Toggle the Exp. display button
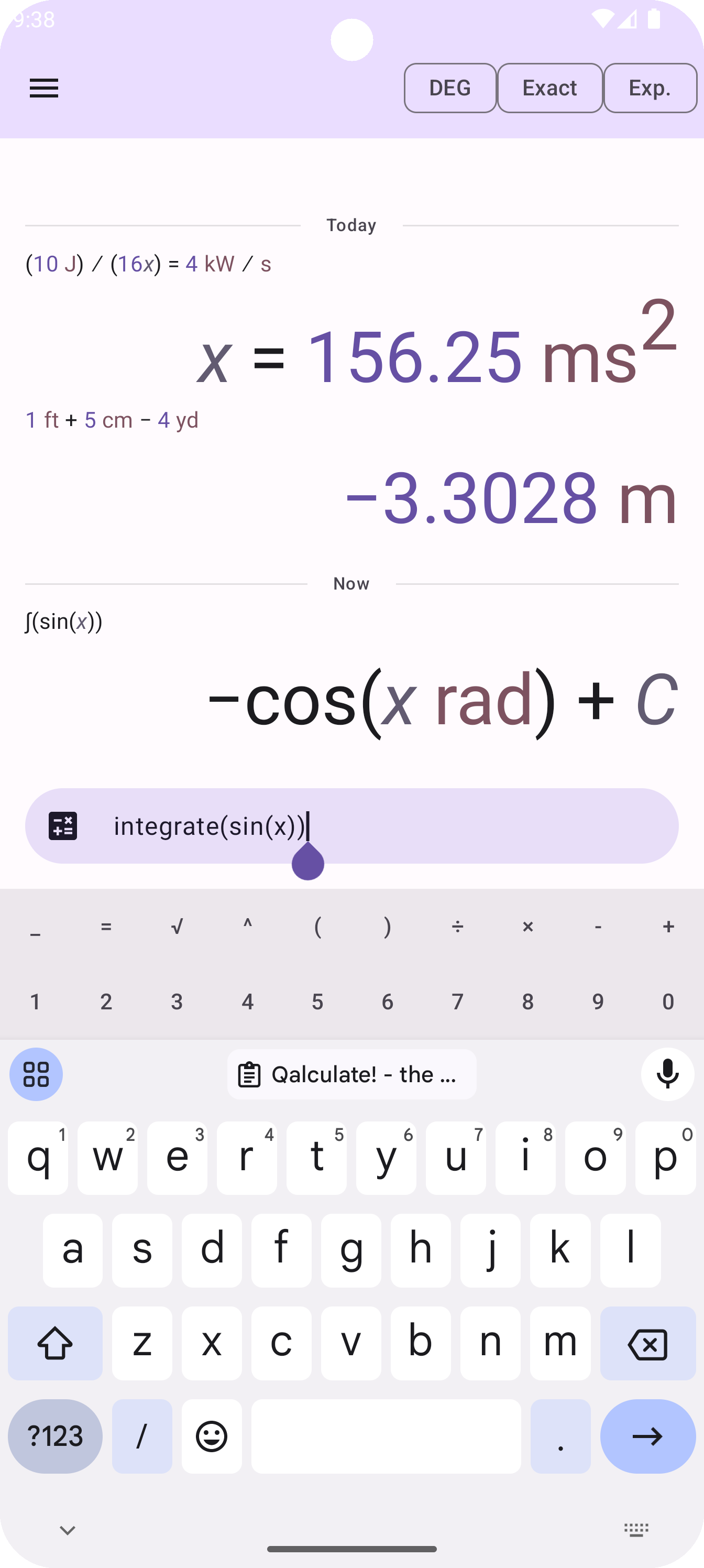This screenshot has height=1568, width=704. (x=650, y=88)
